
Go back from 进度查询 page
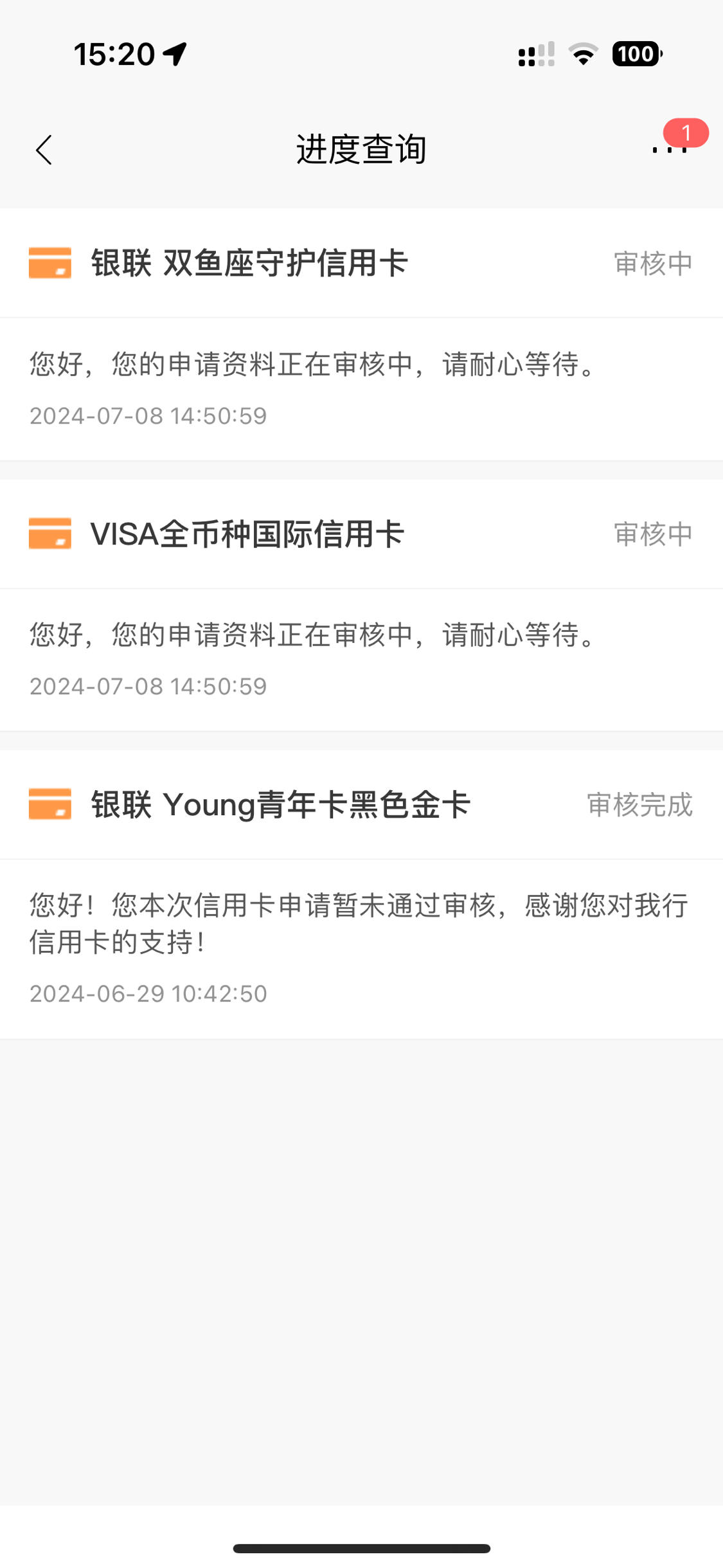(x=44, y=150)
